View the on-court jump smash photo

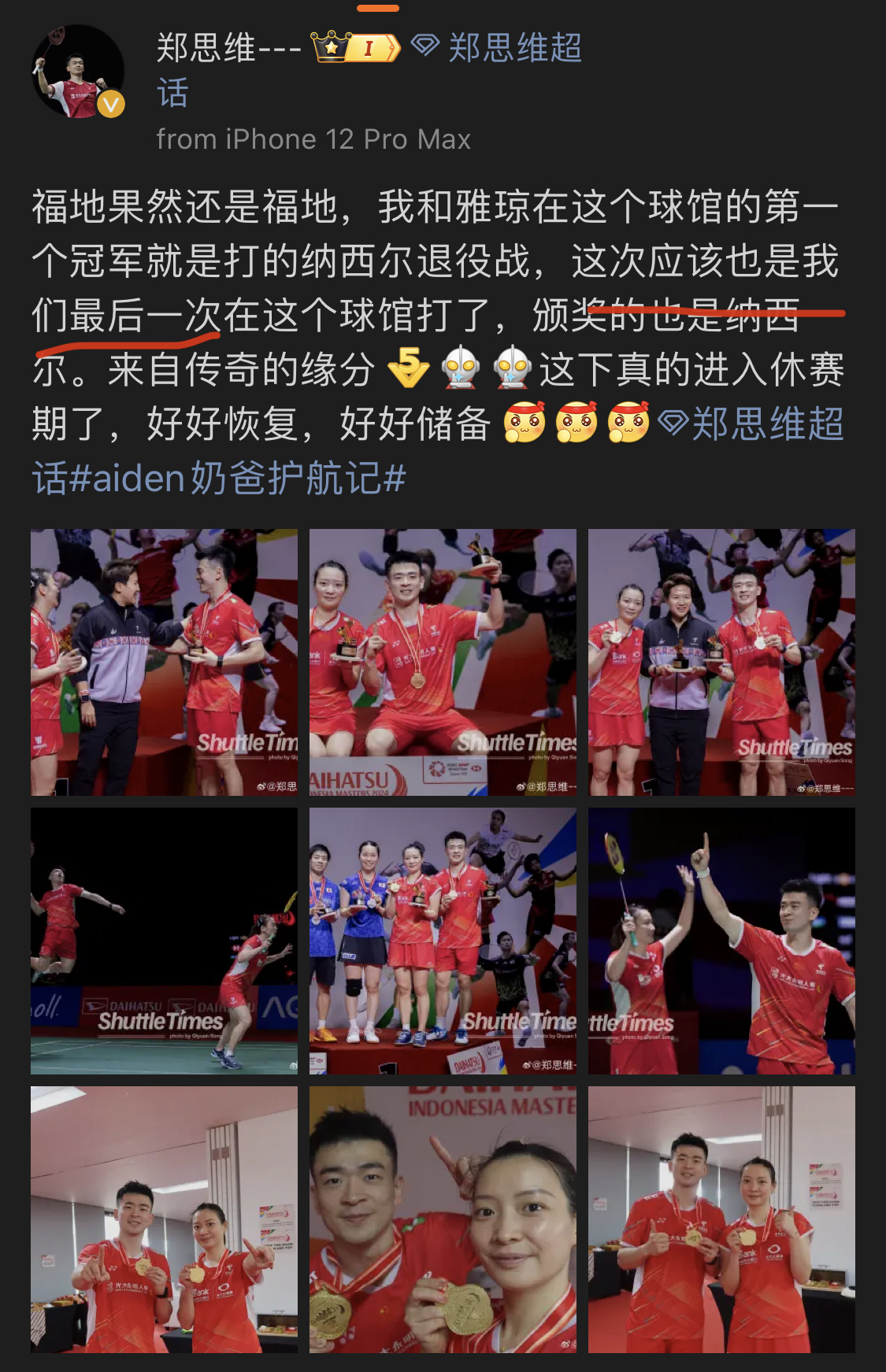point(164,941)
